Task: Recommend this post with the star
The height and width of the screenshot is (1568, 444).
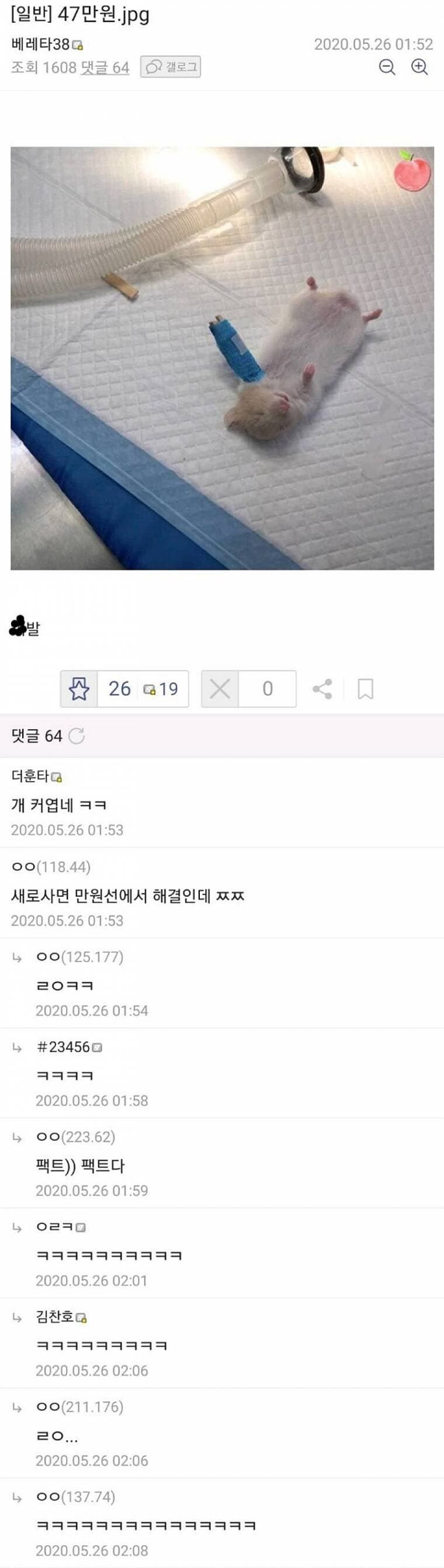Action: point(79,689)
